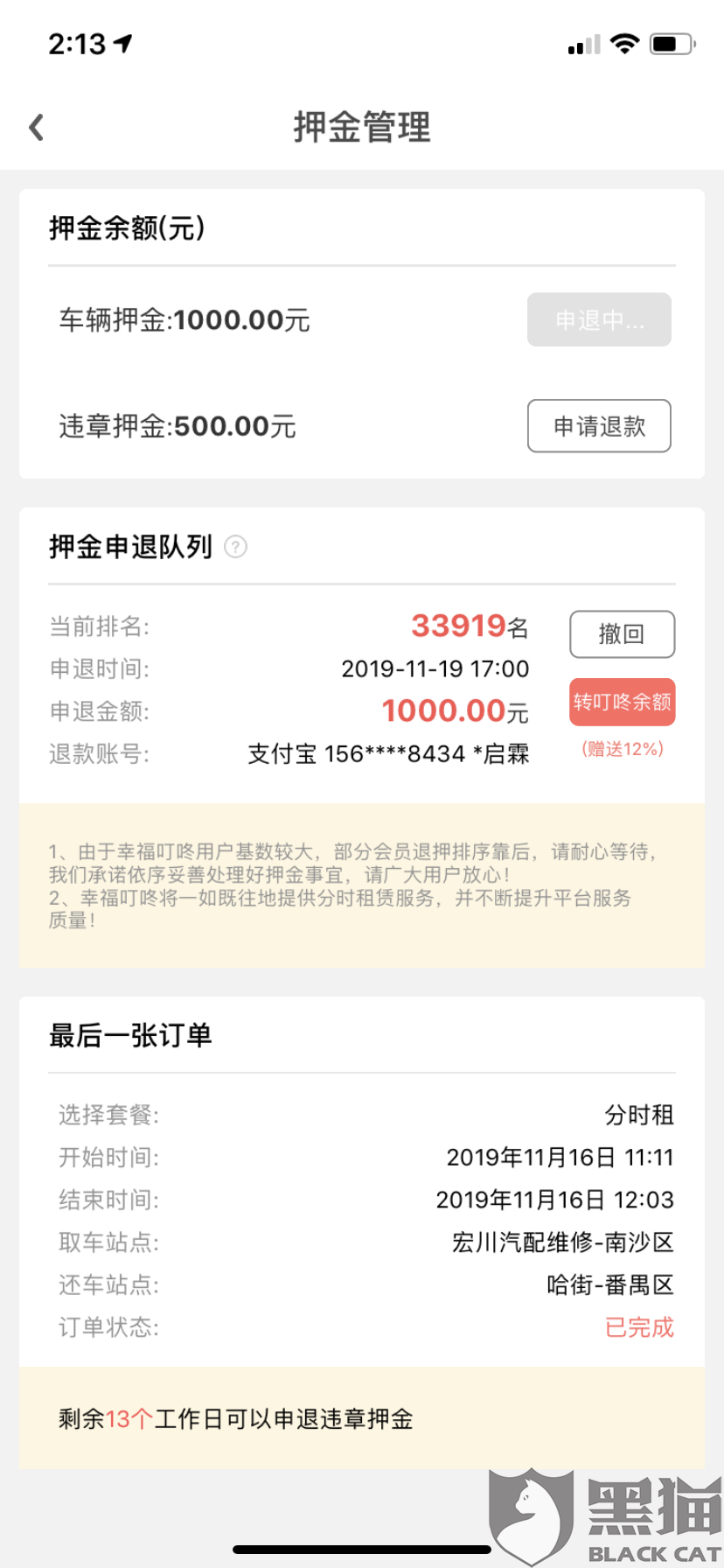The image size is (724, 1568).
Task: Open the help icon beside 押金申退队列
Action: 235,547
